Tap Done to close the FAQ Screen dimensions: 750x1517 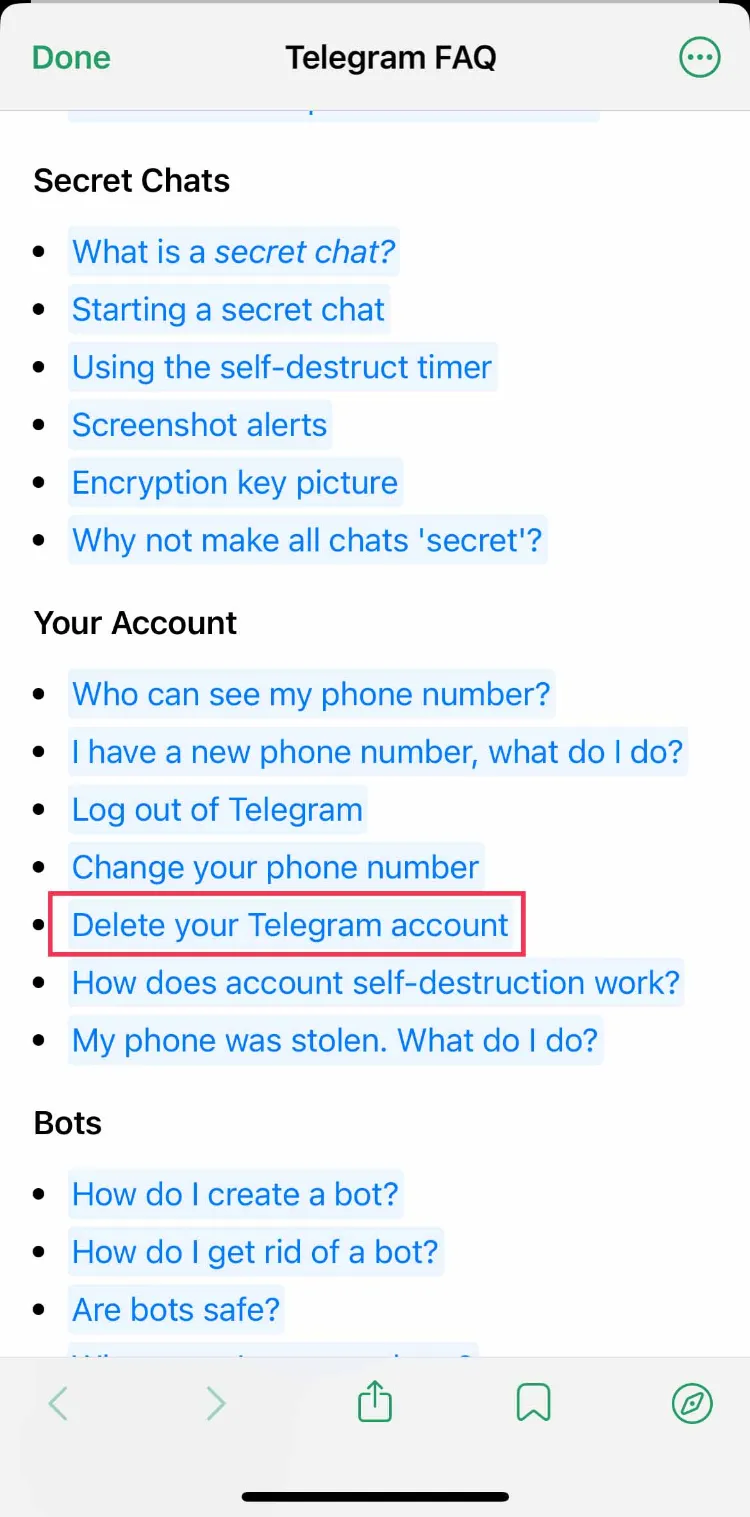pos(71,57)
